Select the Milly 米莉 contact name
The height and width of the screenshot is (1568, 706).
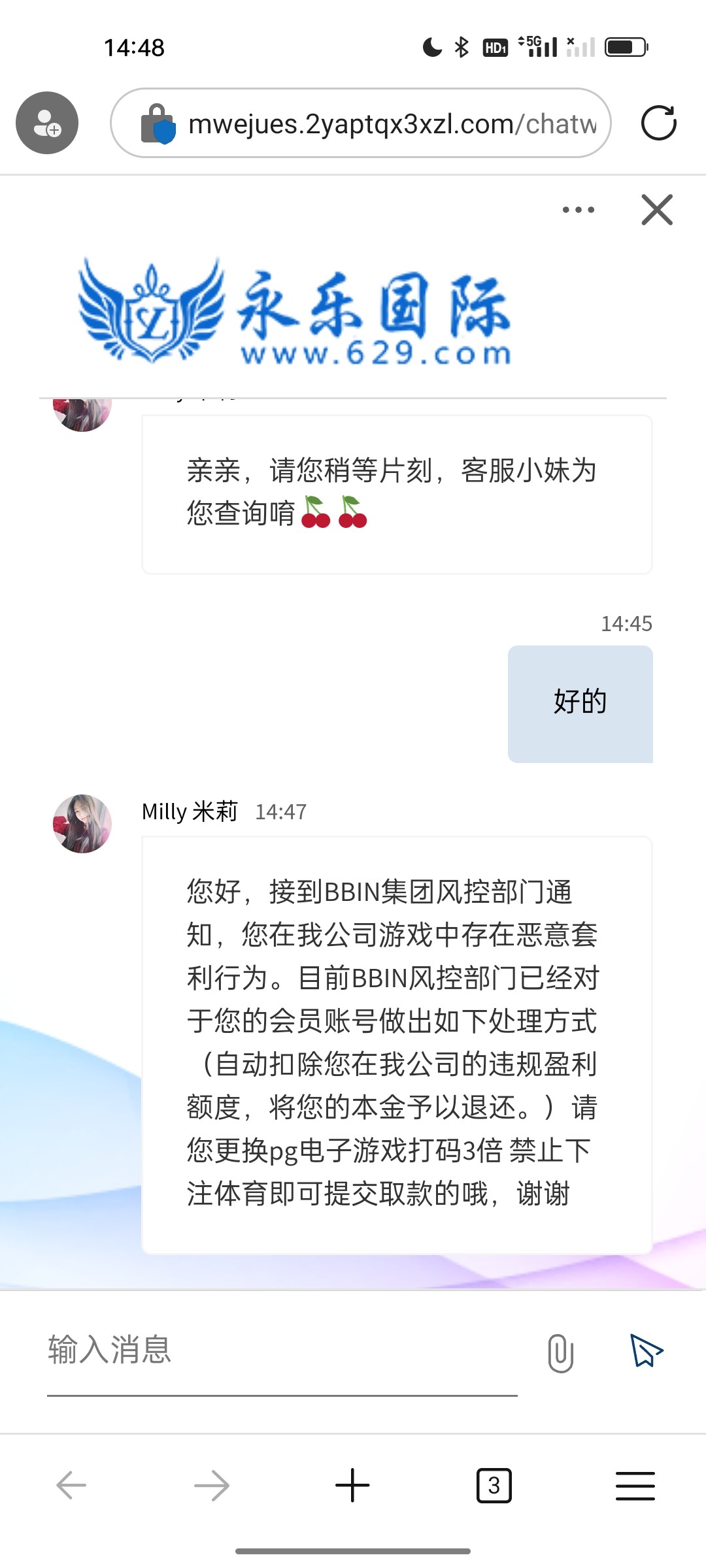tap(190, 811)
